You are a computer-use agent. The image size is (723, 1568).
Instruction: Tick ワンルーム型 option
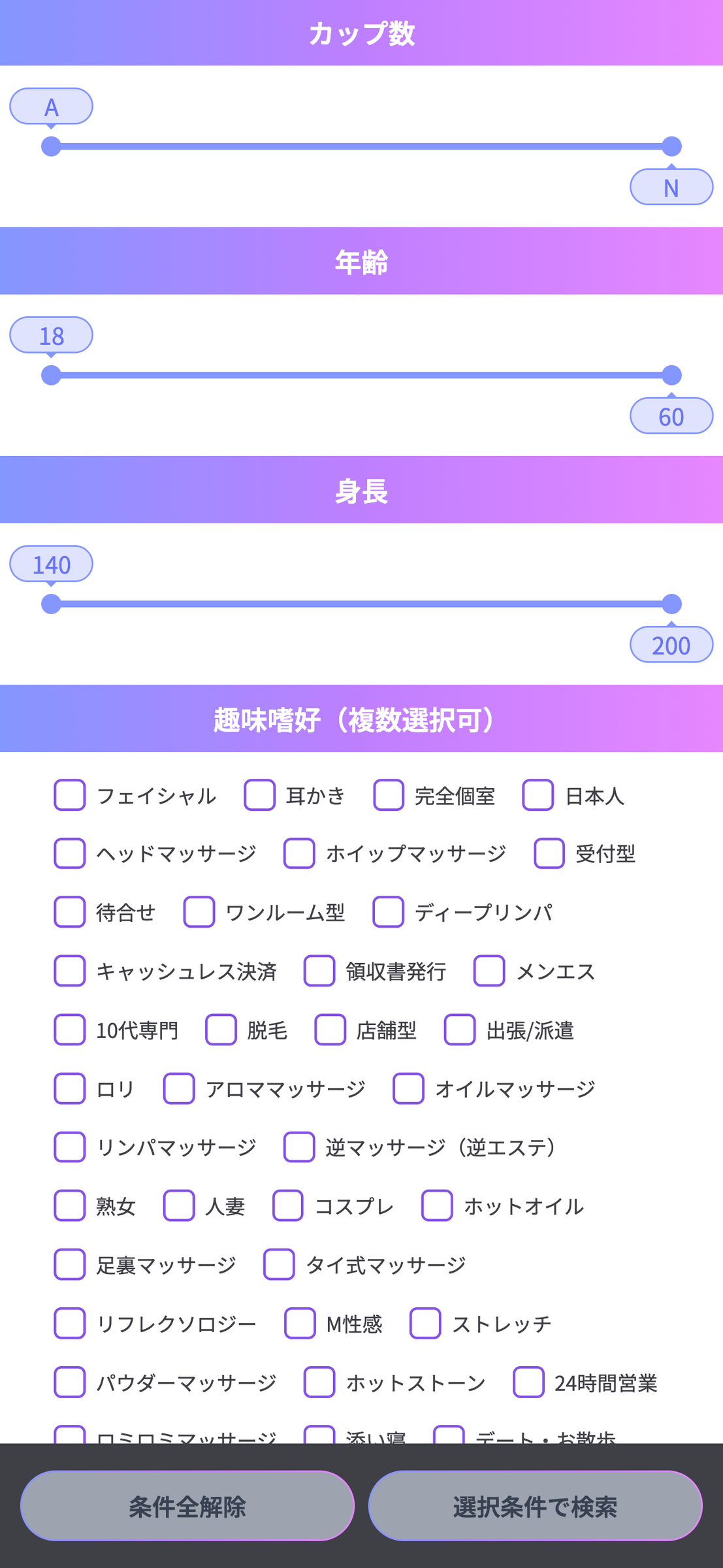pyautogui.click(x=199, y=912)
